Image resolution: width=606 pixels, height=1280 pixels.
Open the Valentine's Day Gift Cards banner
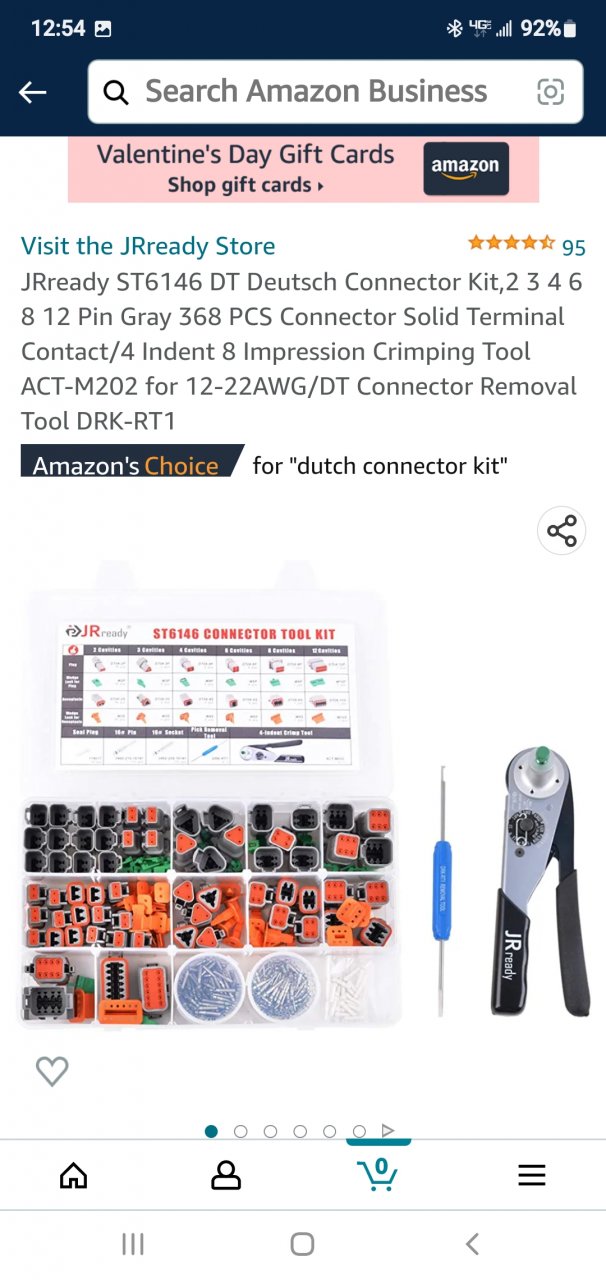[x=303, y=169]
